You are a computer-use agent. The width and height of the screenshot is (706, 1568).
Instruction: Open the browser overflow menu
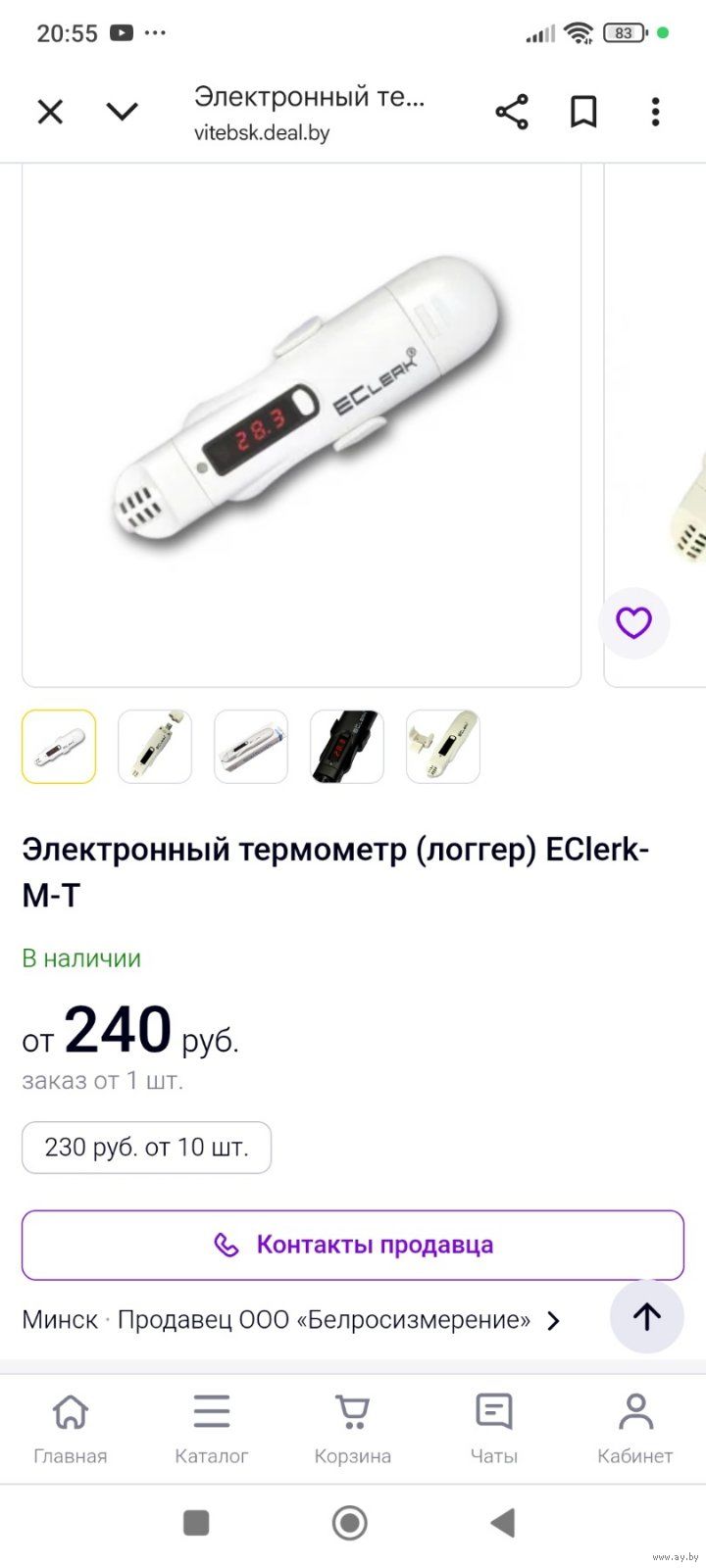click(x=655, y=112)
